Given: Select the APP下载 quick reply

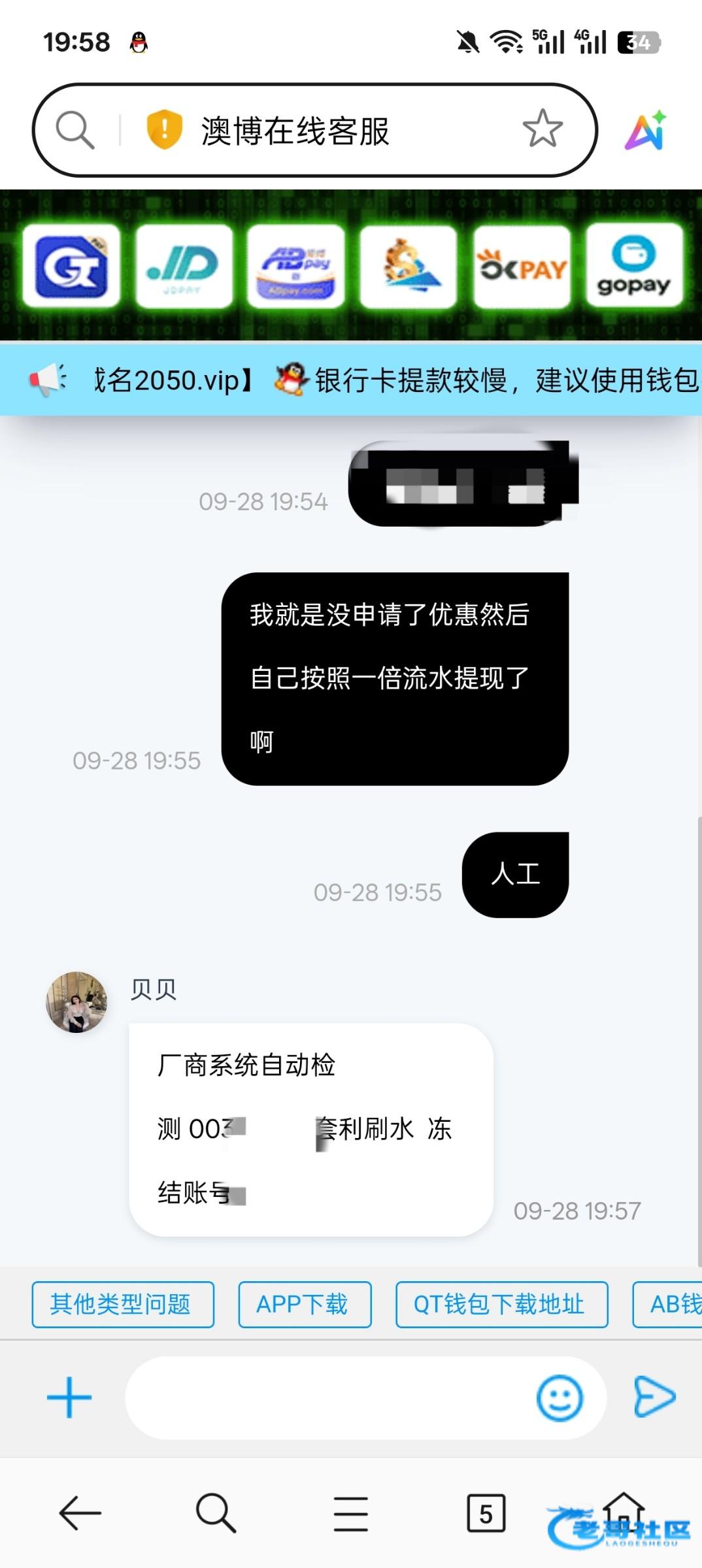Looking at the screenshot, I should coord(304,1305).
